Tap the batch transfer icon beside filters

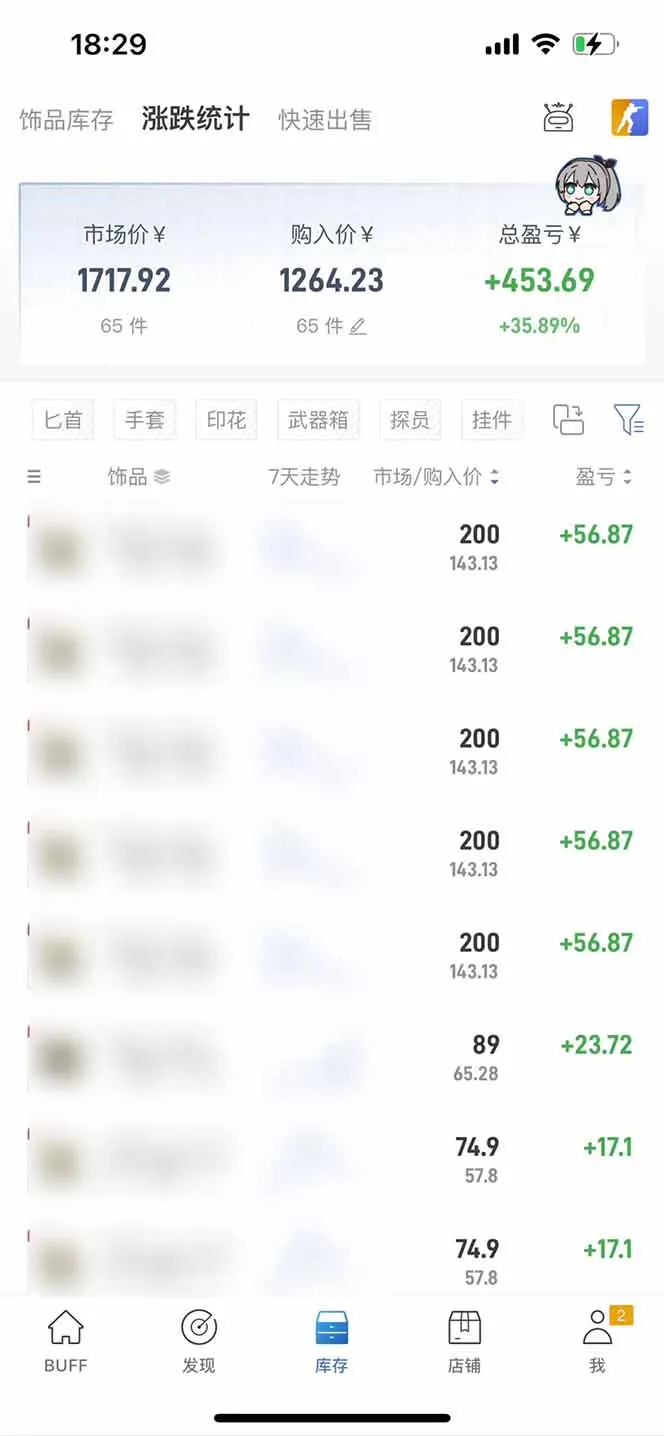coord(568,420)
